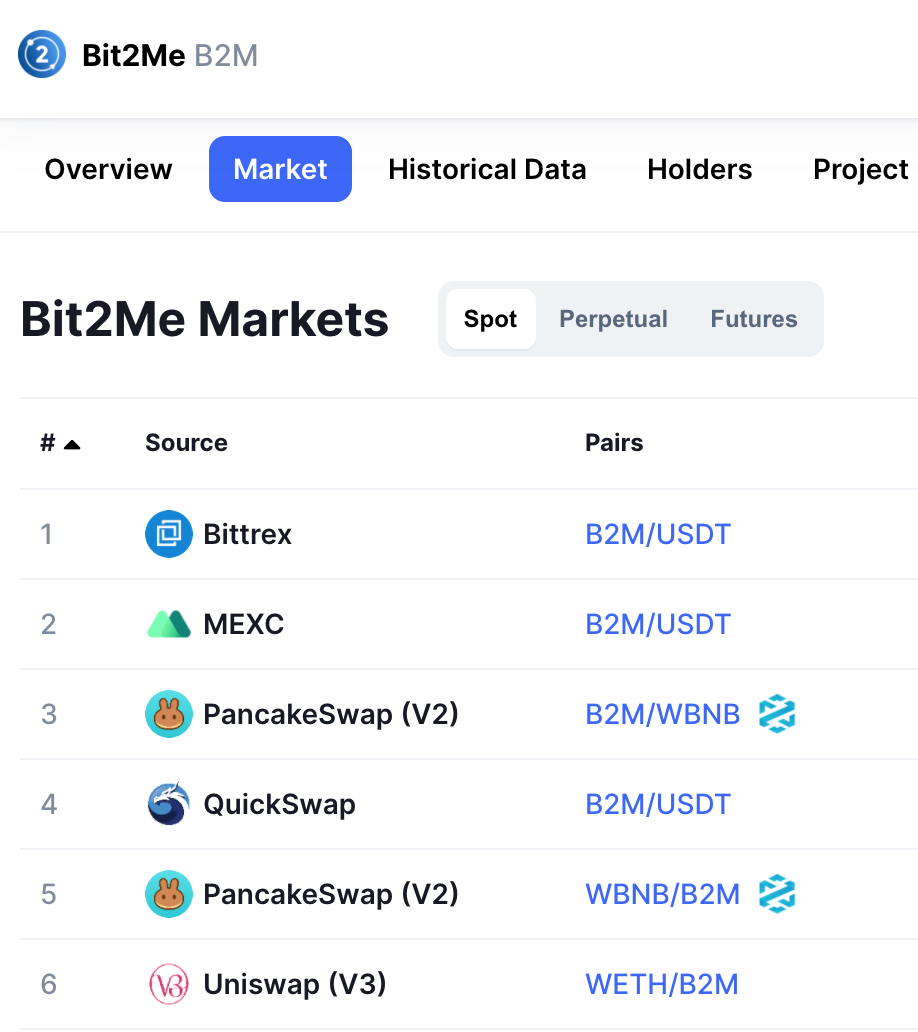
Task: Tap the icon next to B2M/WBNB
Action: click(x=776, y=714)
